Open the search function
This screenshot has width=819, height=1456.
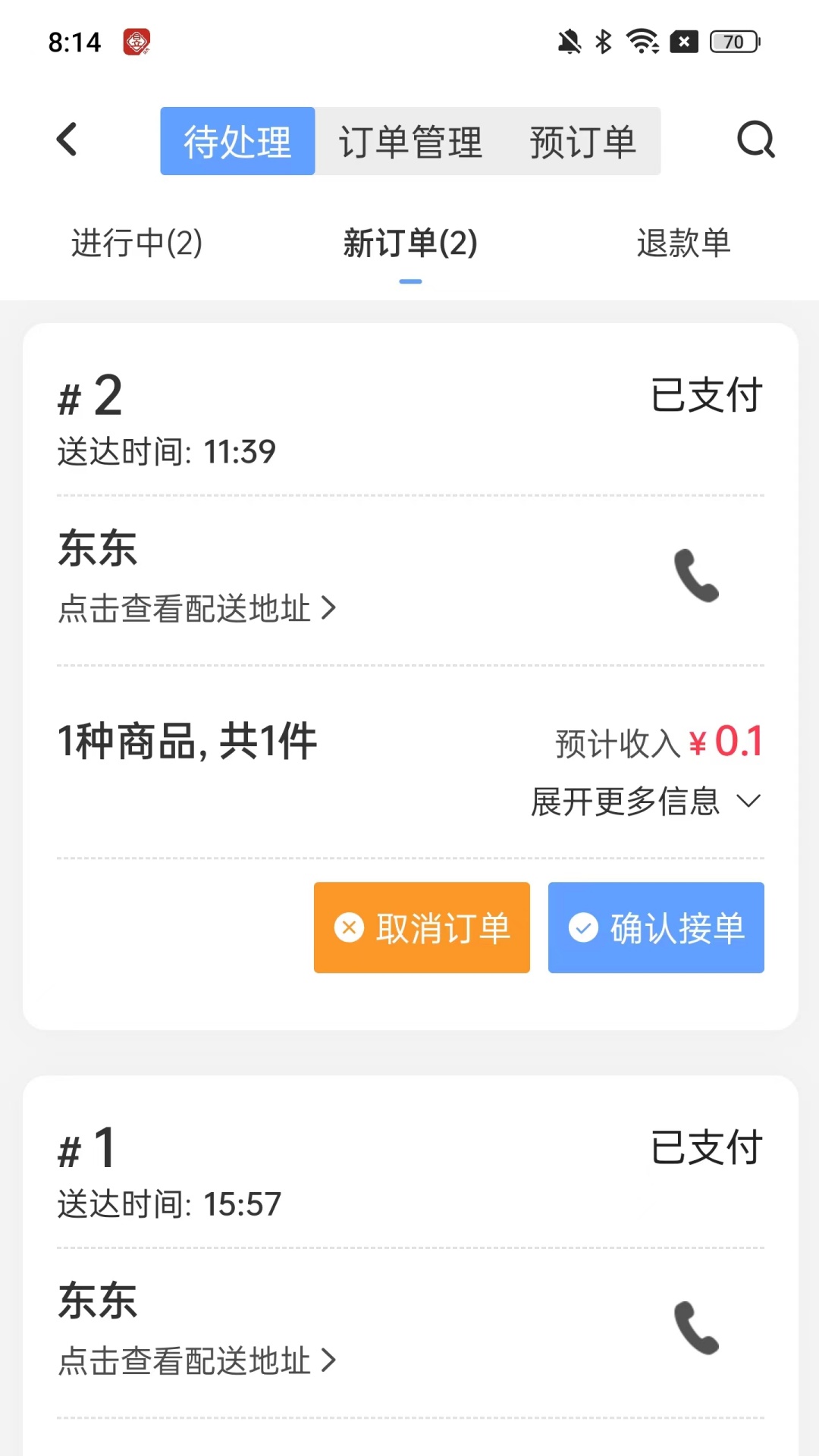tap(756, 140)
